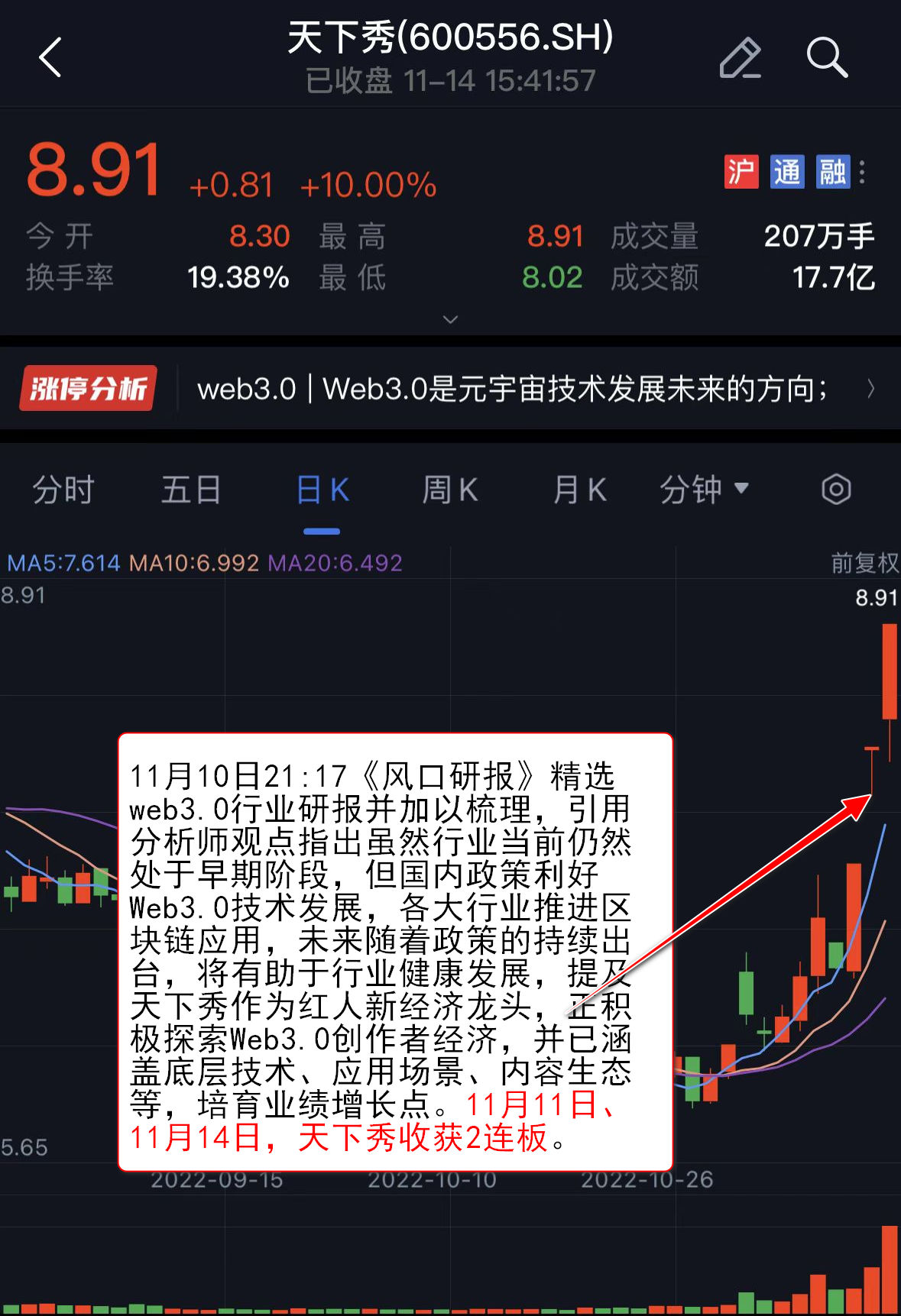This screenshot has width=901, height=1316.
Task: Open the 分钟 interval dropdown
Action: coord(704,490)
